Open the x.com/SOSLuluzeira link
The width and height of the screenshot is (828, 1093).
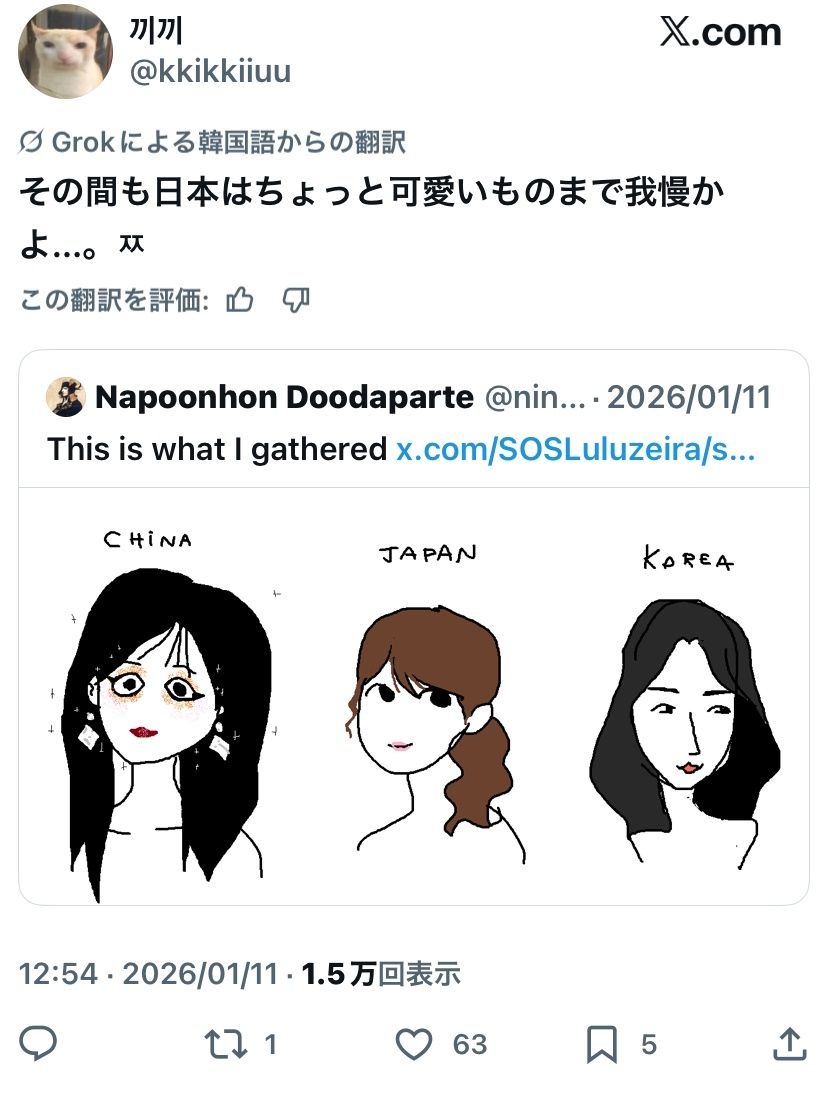click(x=575, y=449)
